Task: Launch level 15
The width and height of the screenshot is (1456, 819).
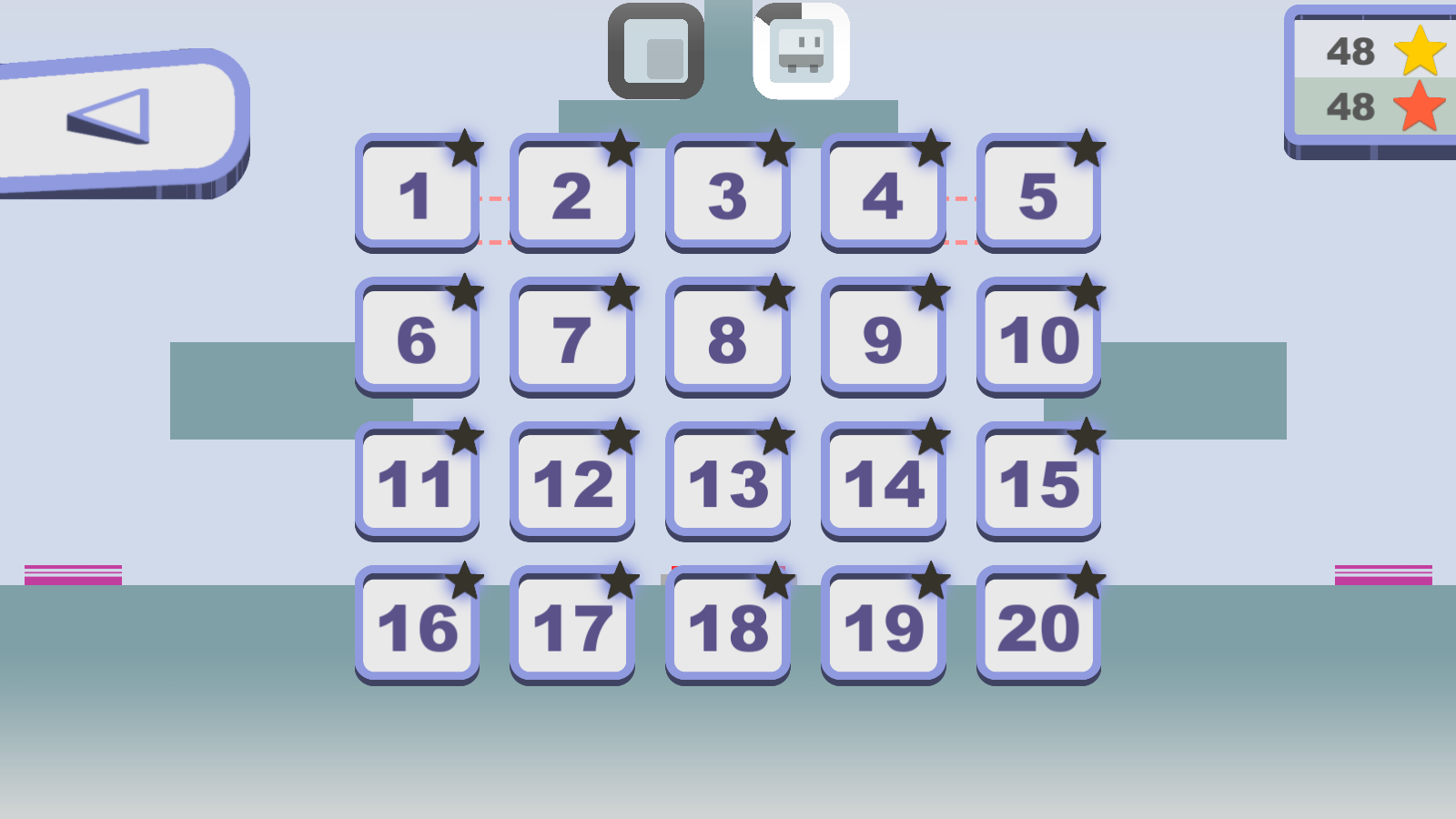Action: 1038,481
